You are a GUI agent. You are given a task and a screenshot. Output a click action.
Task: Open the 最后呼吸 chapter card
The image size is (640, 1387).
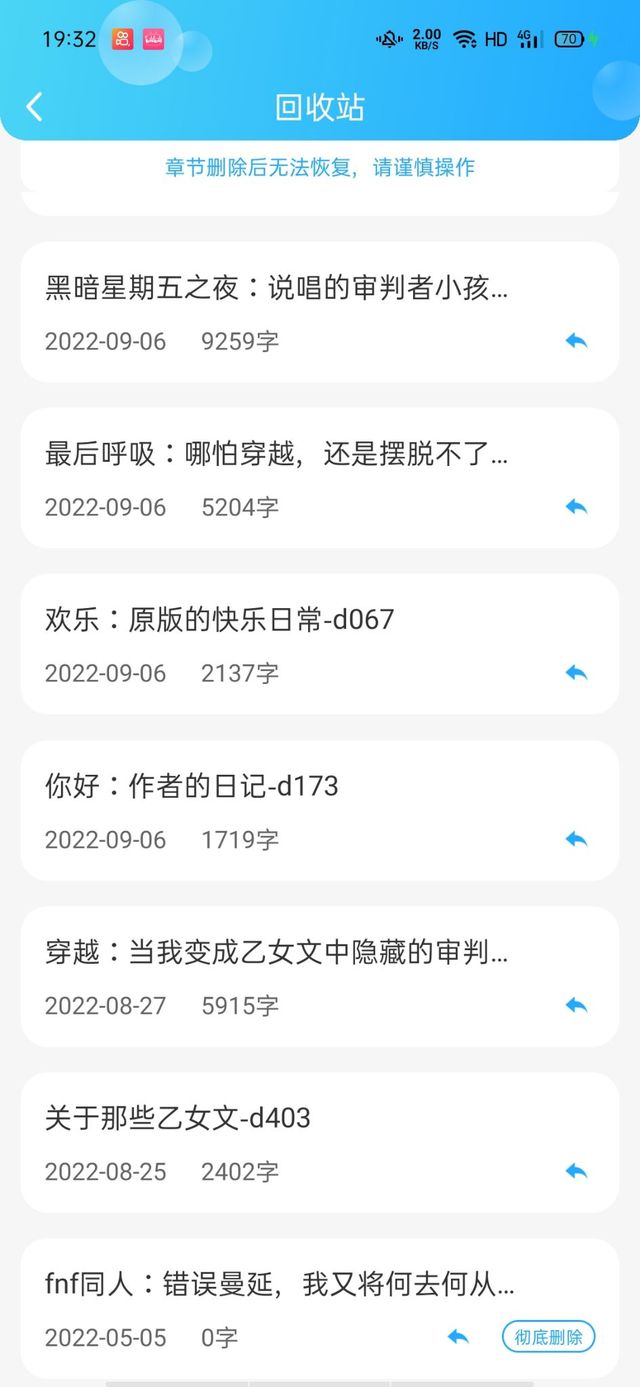[x=320, y=478]
